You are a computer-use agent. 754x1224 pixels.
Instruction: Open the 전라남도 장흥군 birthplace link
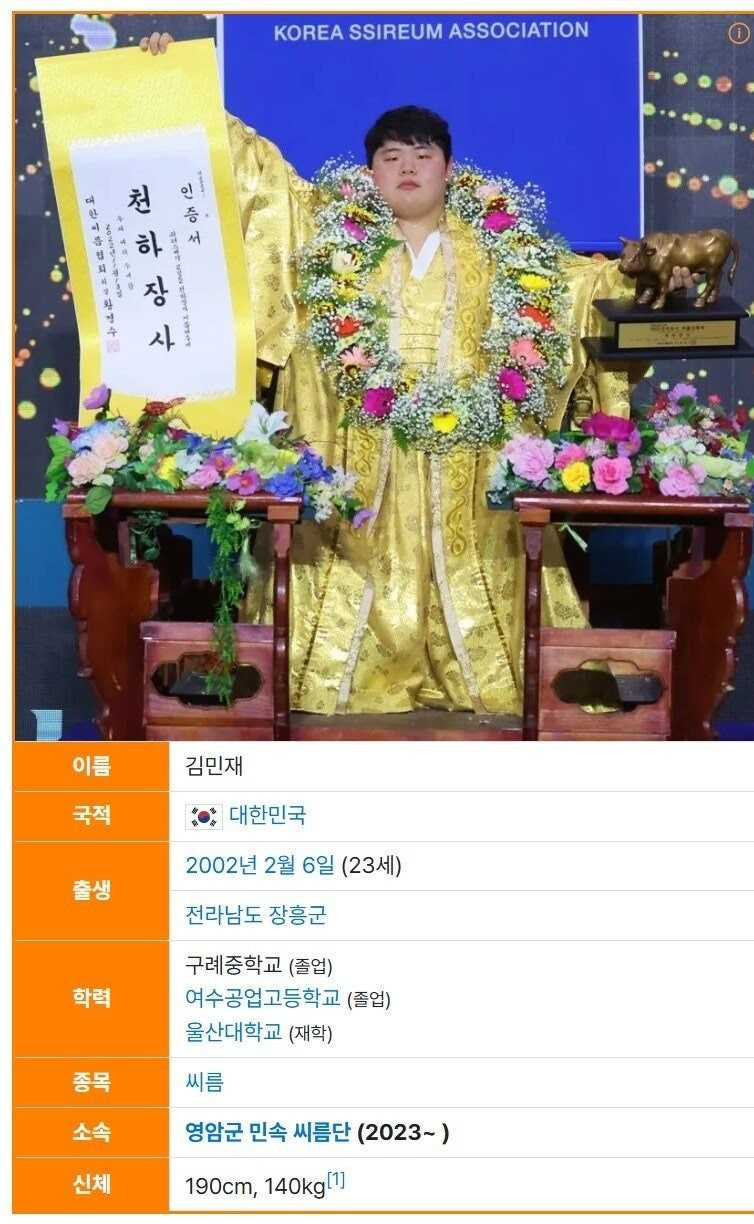256,914
